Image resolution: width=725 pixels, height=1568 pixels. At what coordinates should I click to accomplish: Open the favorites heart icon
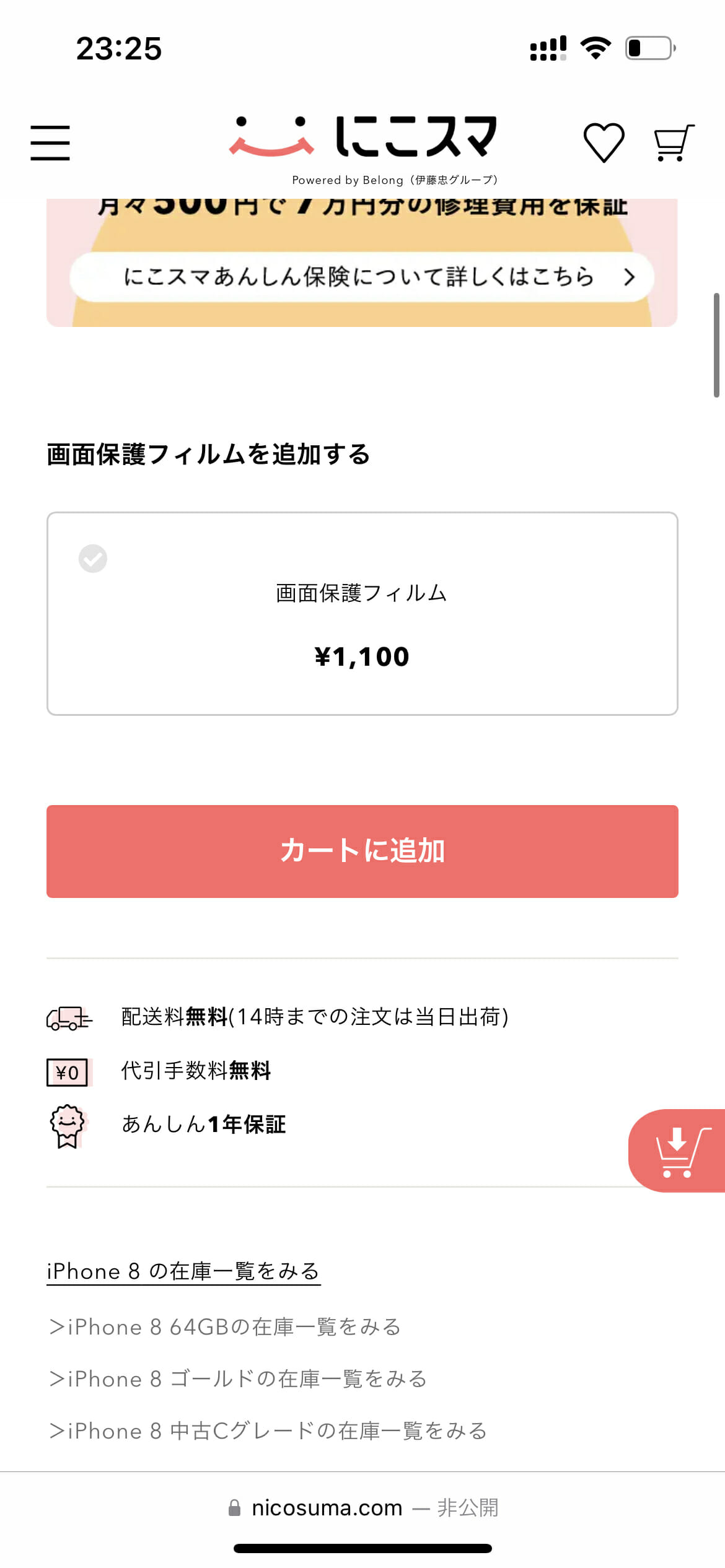604,142
